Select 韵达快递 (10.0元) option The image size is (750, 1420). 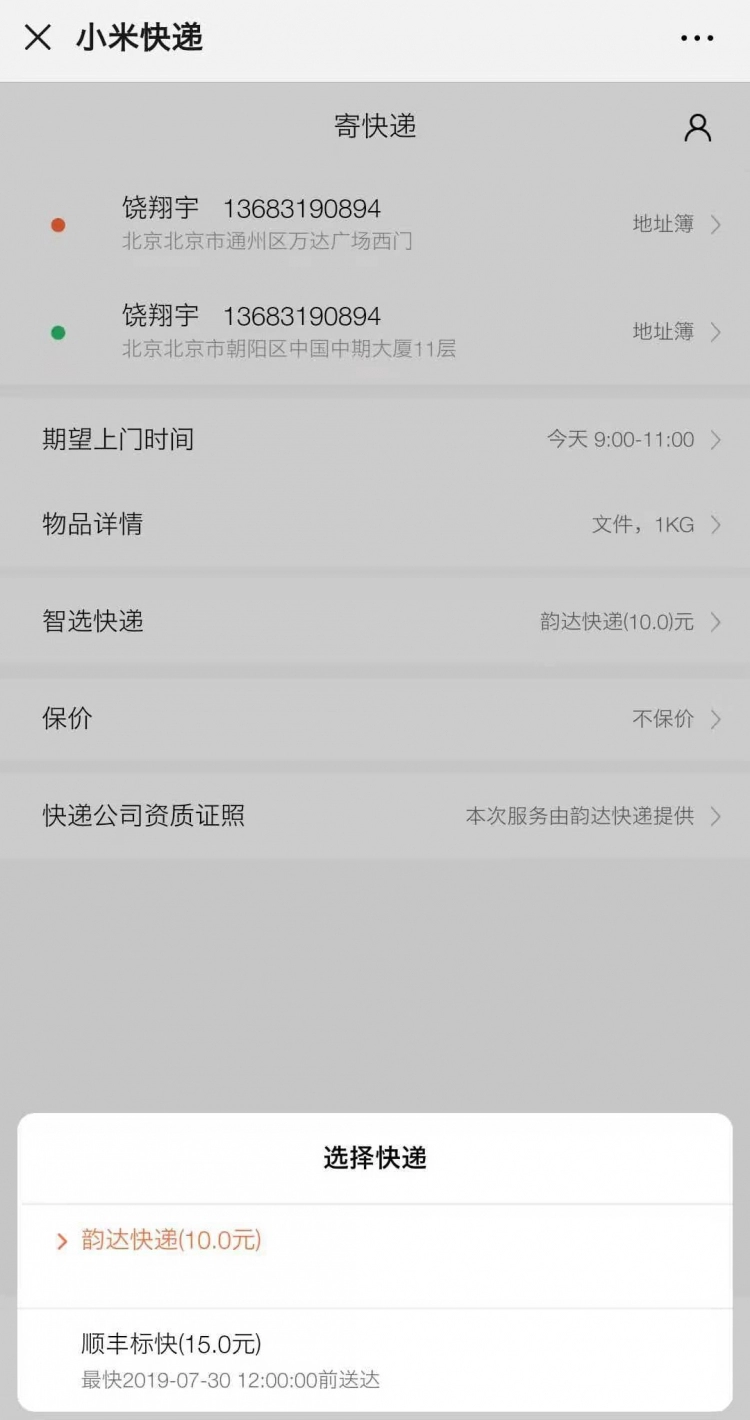(172, 1241)
